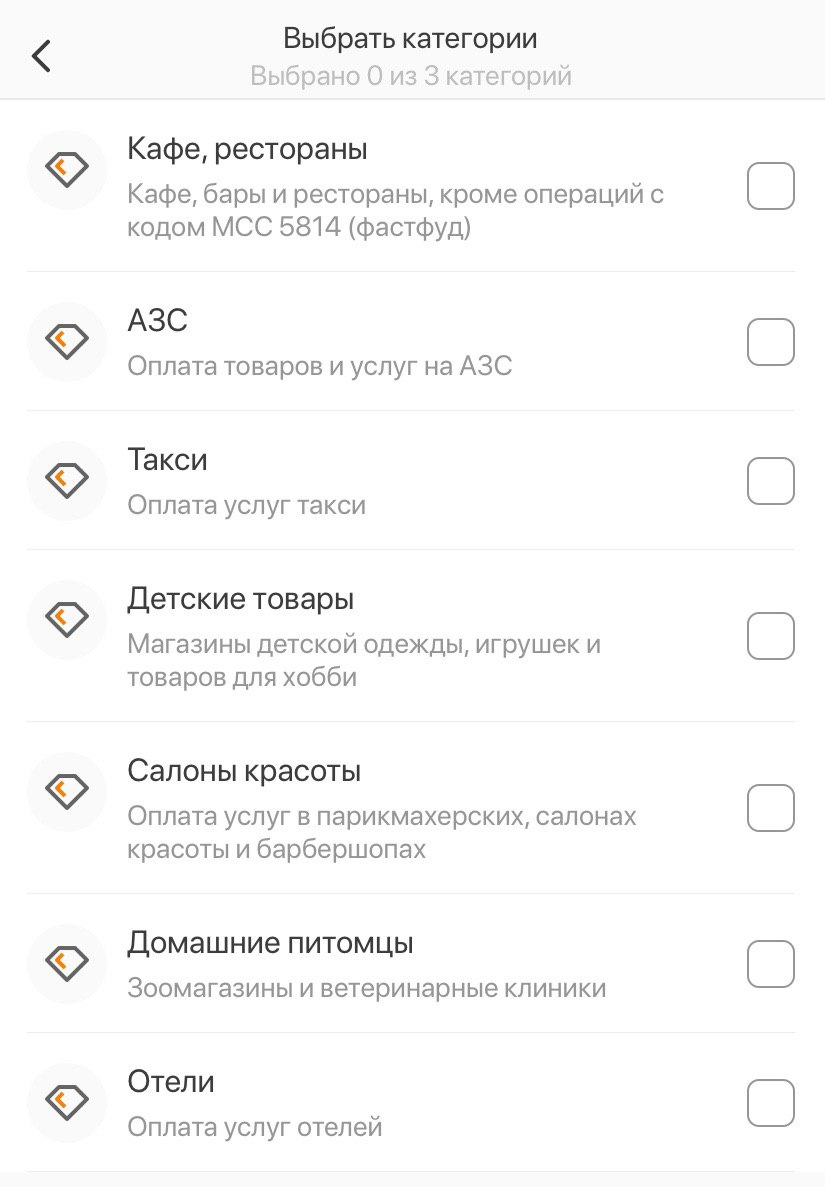
Task: Select the АЗС category checkbox
Action: tap(770, 342)
